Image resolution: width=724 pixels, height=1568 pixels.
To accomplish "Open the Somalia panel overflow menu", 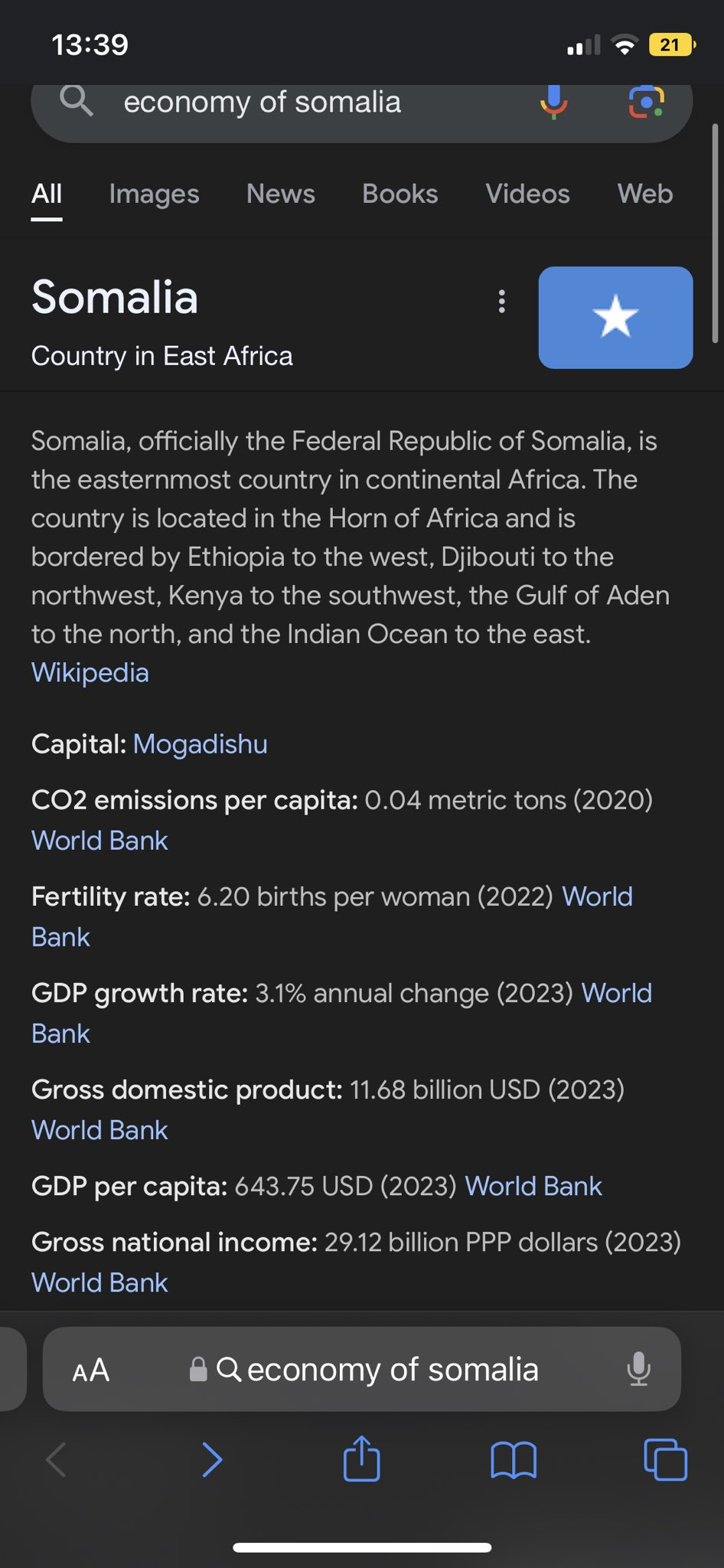I will tap(502, 302).
